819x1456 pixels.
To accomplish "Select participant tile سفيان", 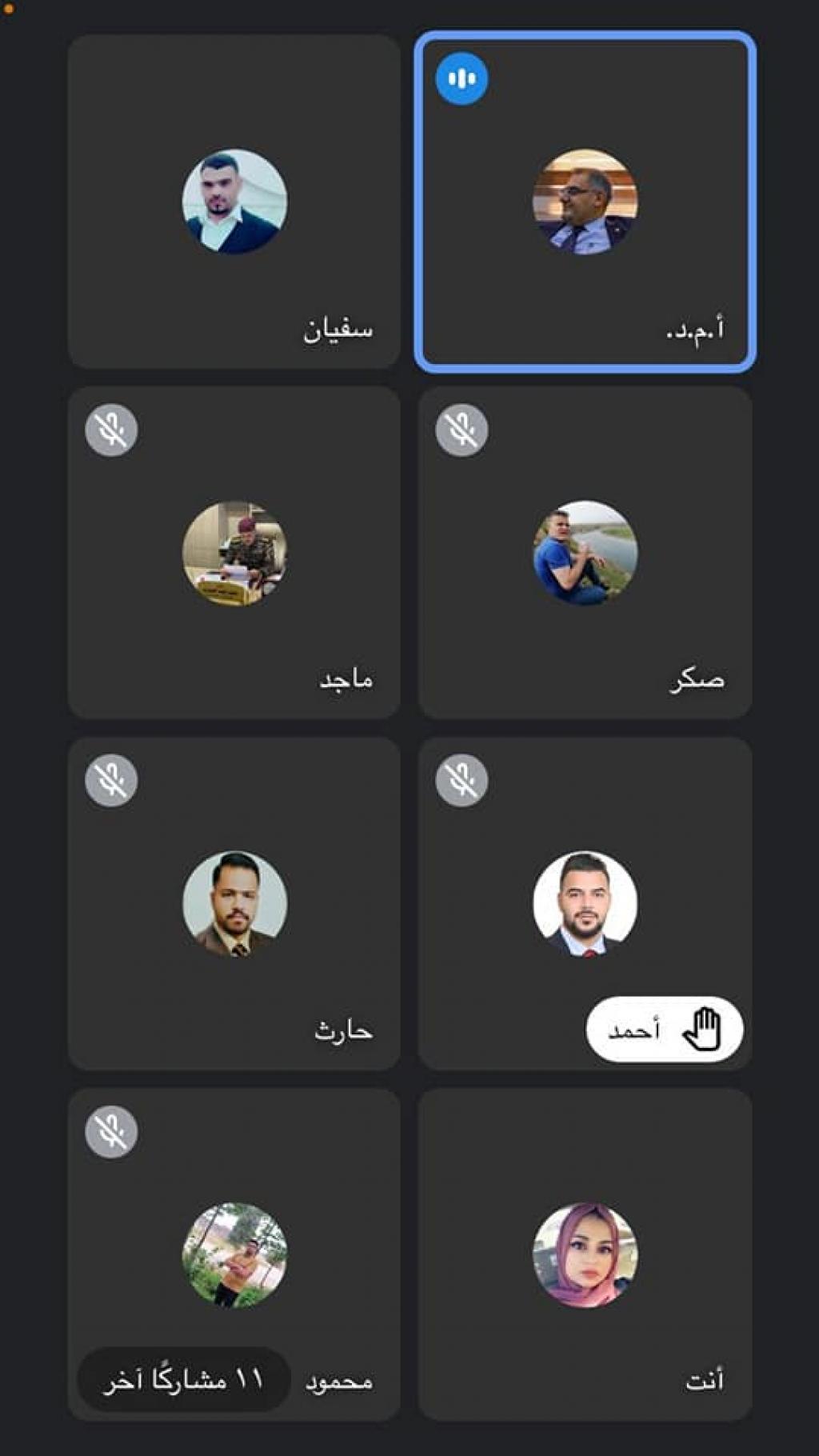I will tap(234, 202).
